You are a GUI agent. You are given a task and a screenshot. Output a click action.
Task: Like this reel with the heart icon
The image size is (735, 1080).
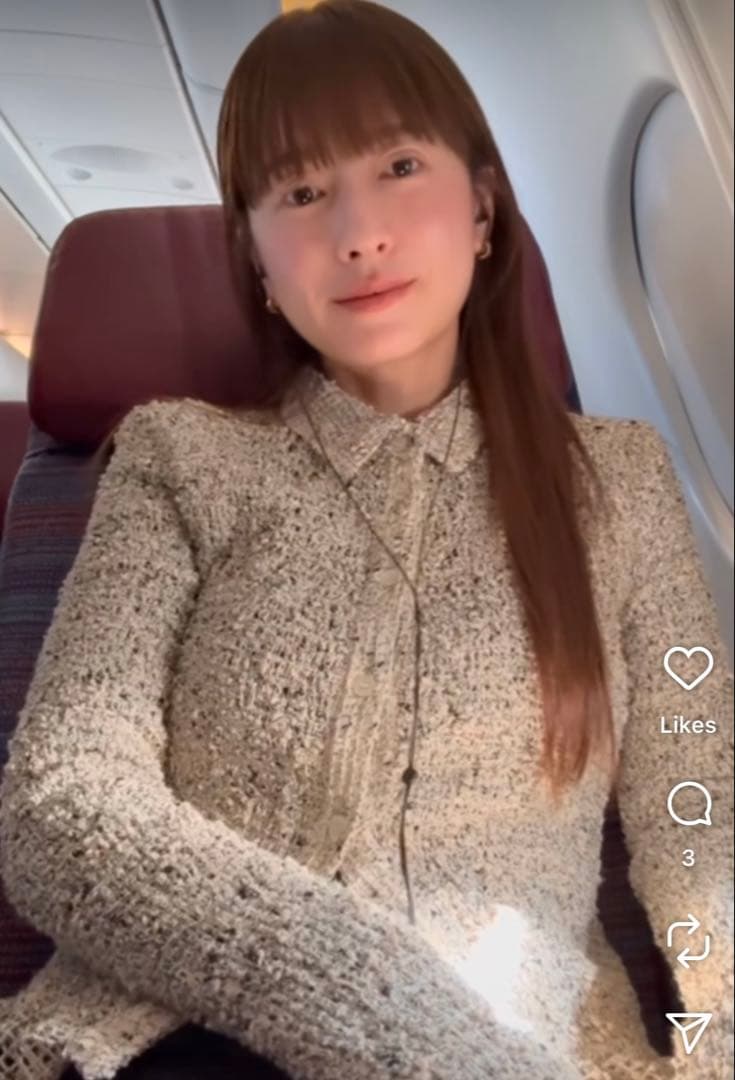[x=688, y=668]
